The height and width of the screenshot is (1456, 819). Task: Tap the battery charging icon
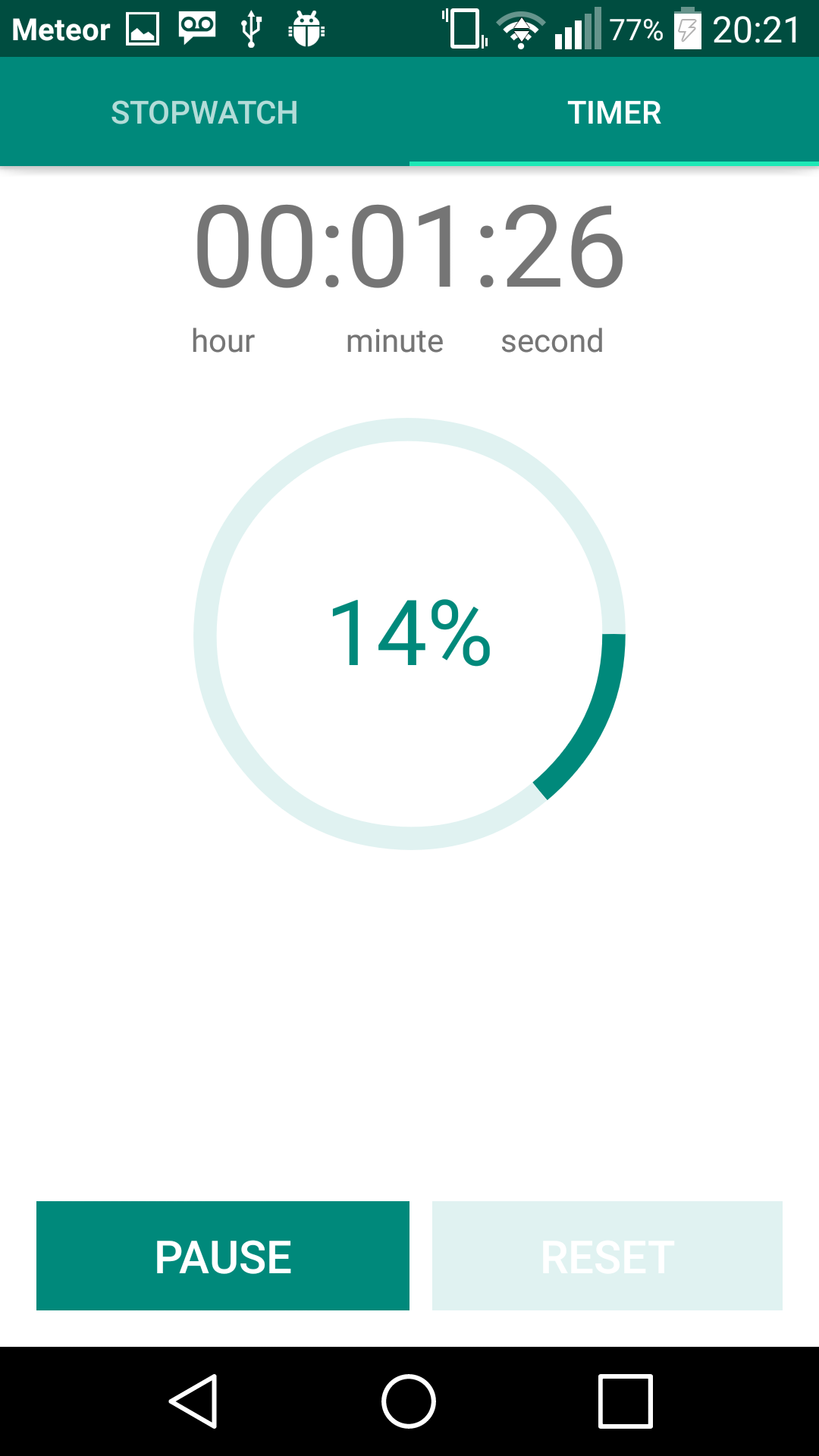point(686,29)
